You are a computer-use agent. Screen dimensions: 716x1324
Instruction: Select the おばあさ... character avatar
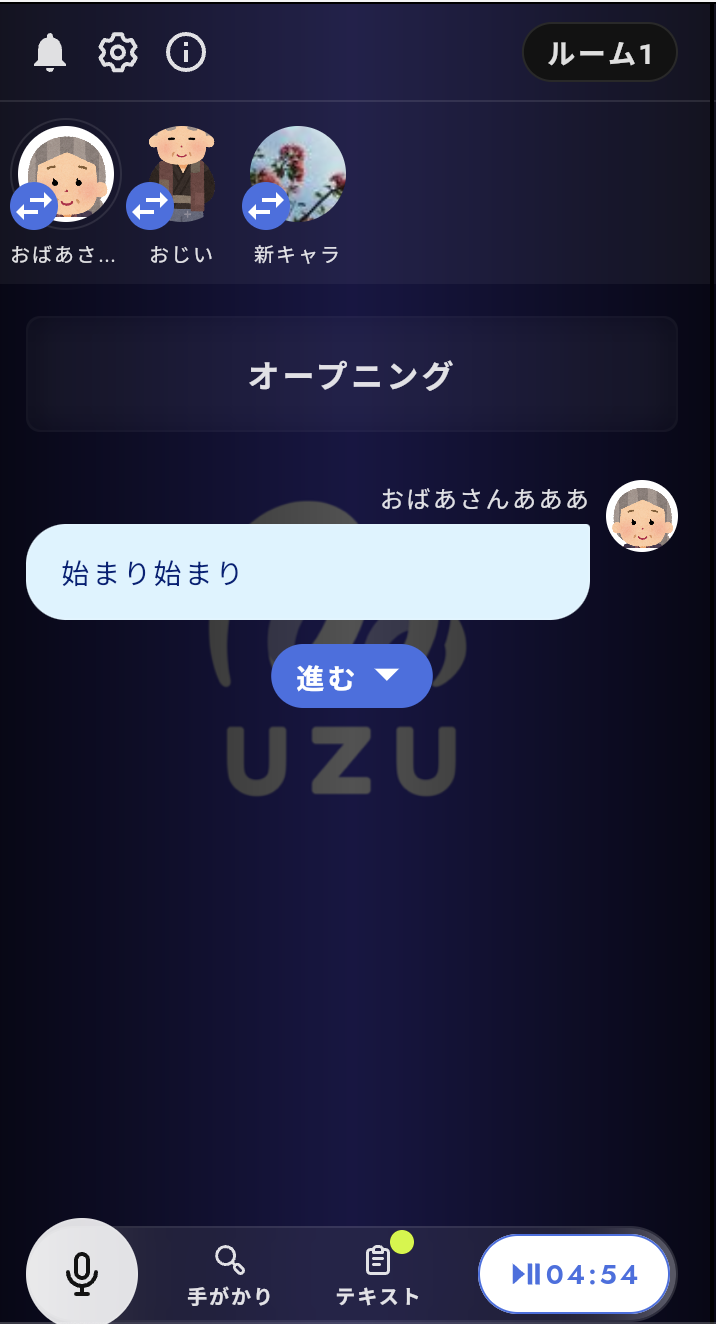(65, 174)
